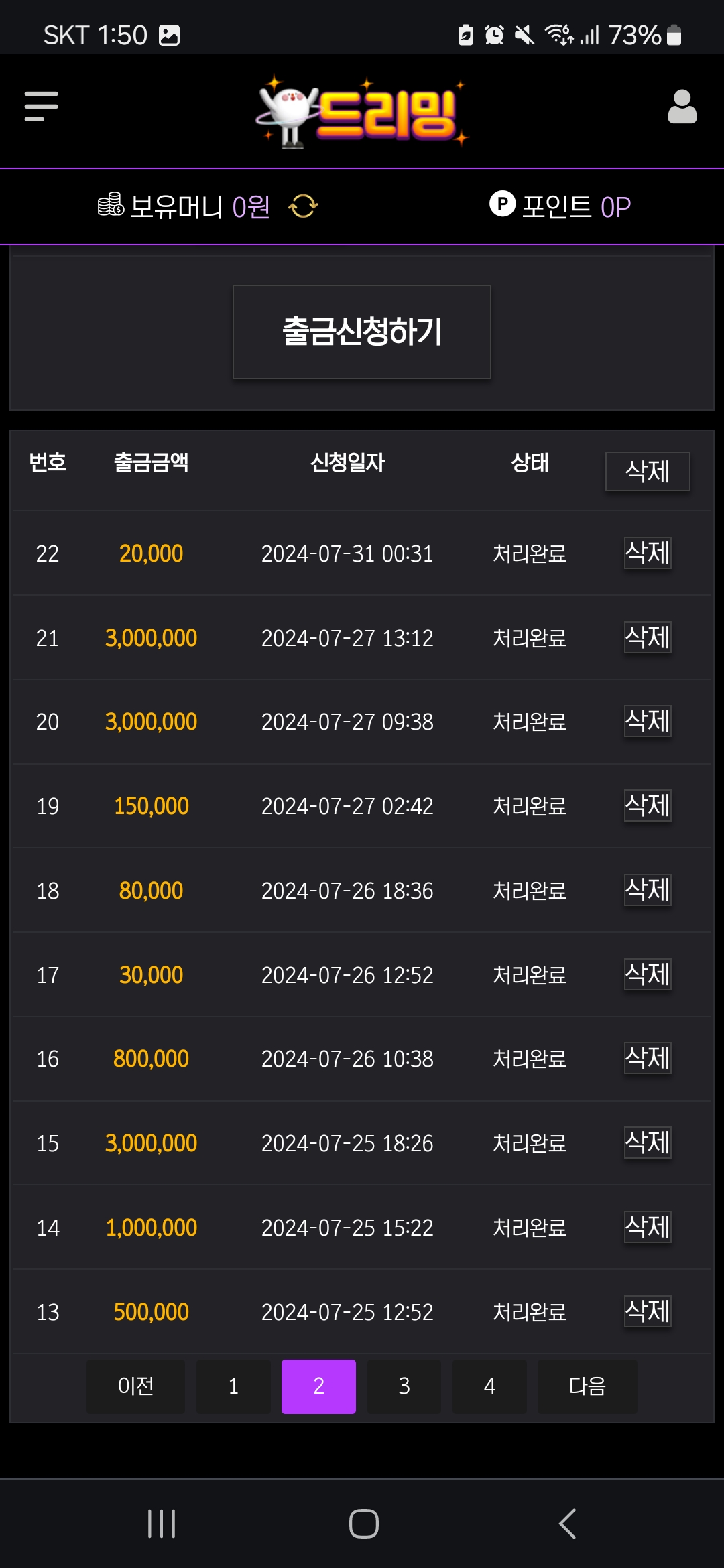Open the hamburger drawer menu
Image resolution: width=724 pixels, height=1568 pixels.
pyautogui.click(x=42, y=107)
